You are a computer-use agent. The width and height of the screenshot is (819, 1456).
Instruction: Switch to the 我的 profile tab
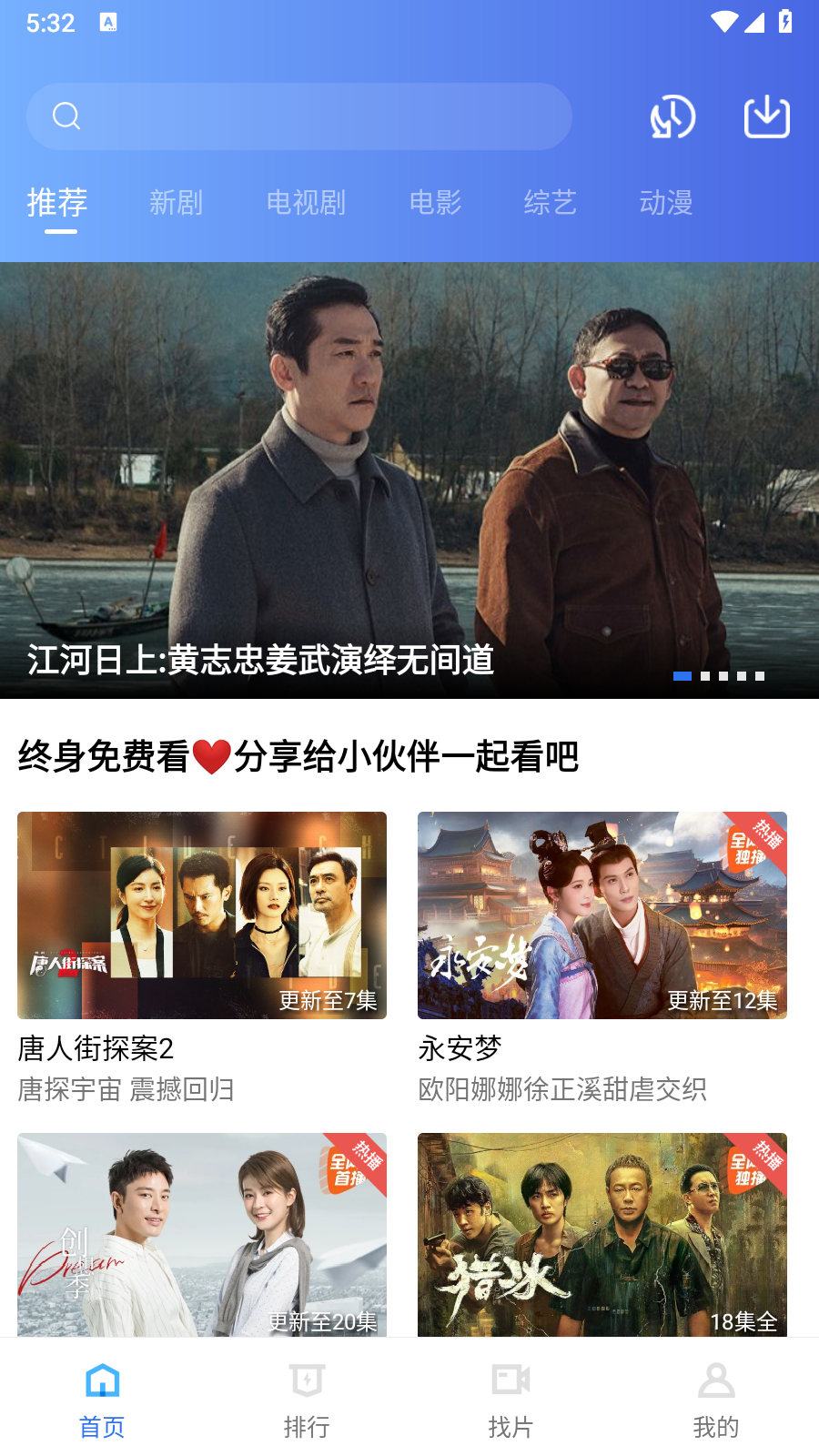tap(716, 1400)
